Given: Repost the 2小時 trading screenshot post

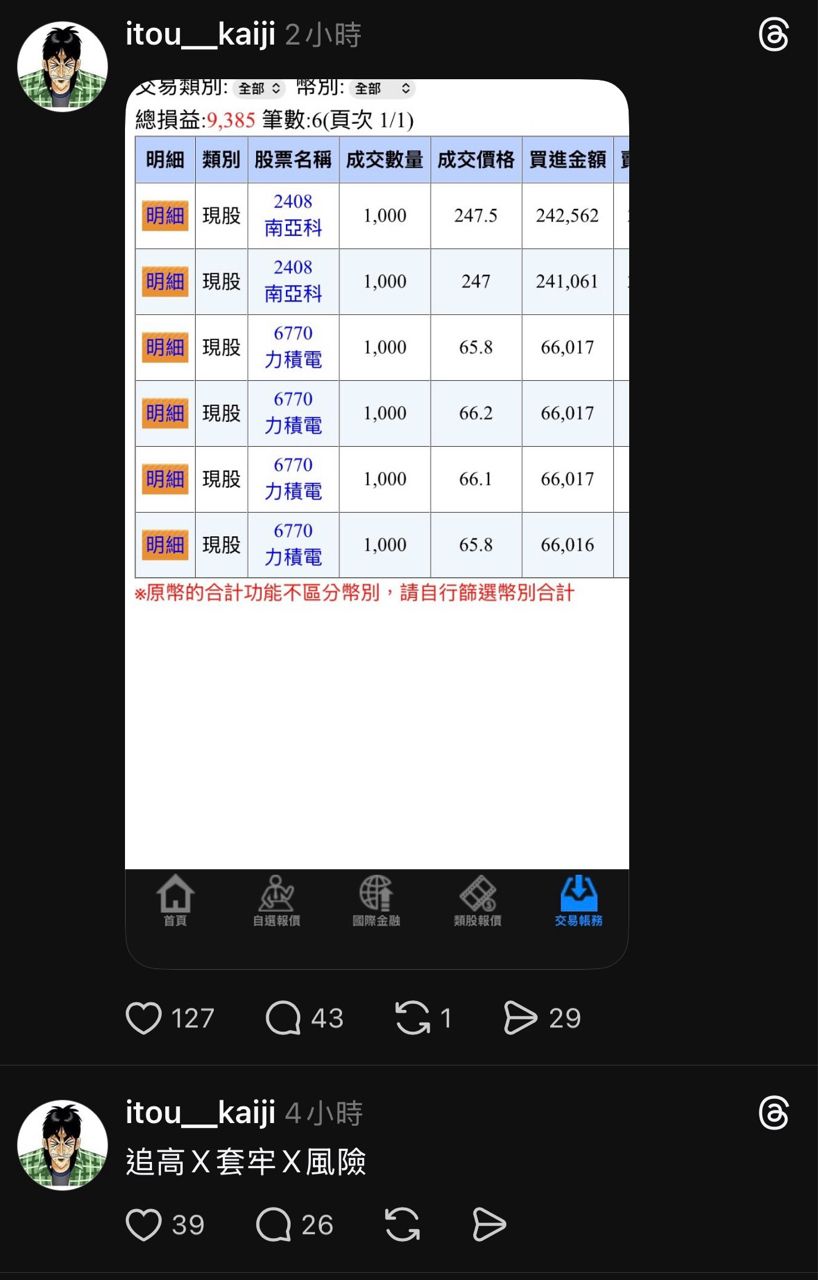Looking at the screenshot, I should pos(412,1018).
